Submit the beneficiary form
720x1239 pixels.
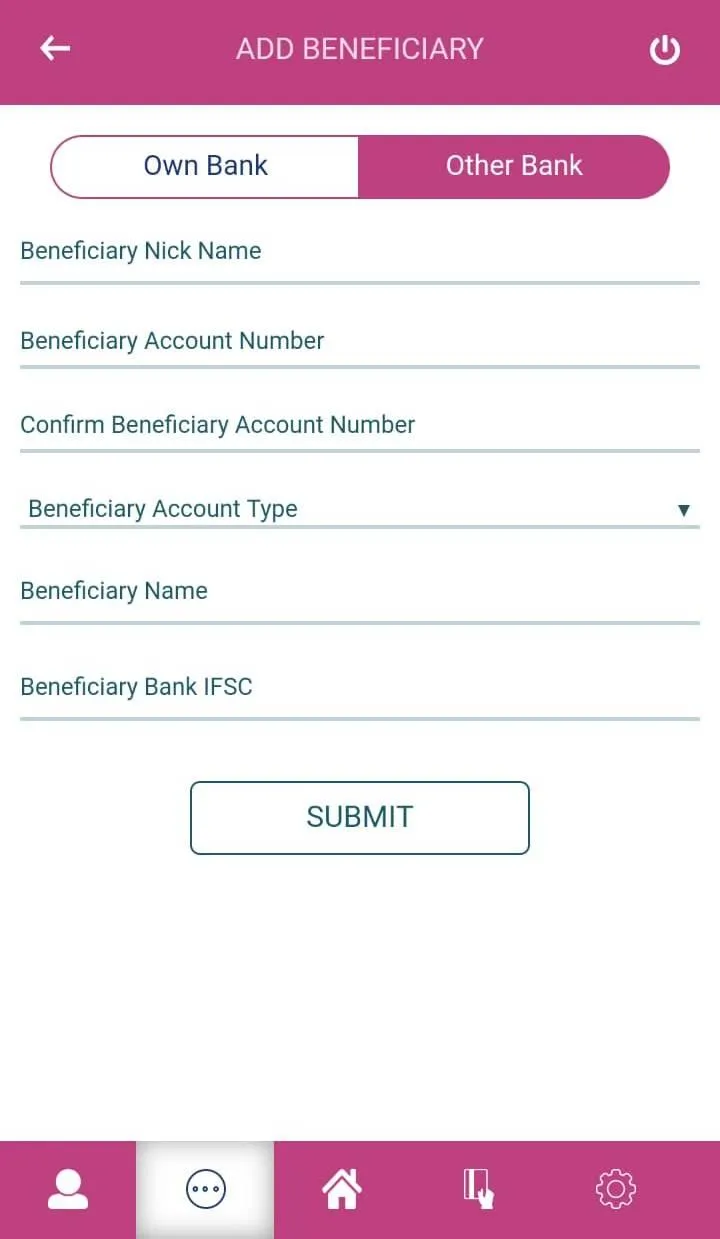coord(359,817)
